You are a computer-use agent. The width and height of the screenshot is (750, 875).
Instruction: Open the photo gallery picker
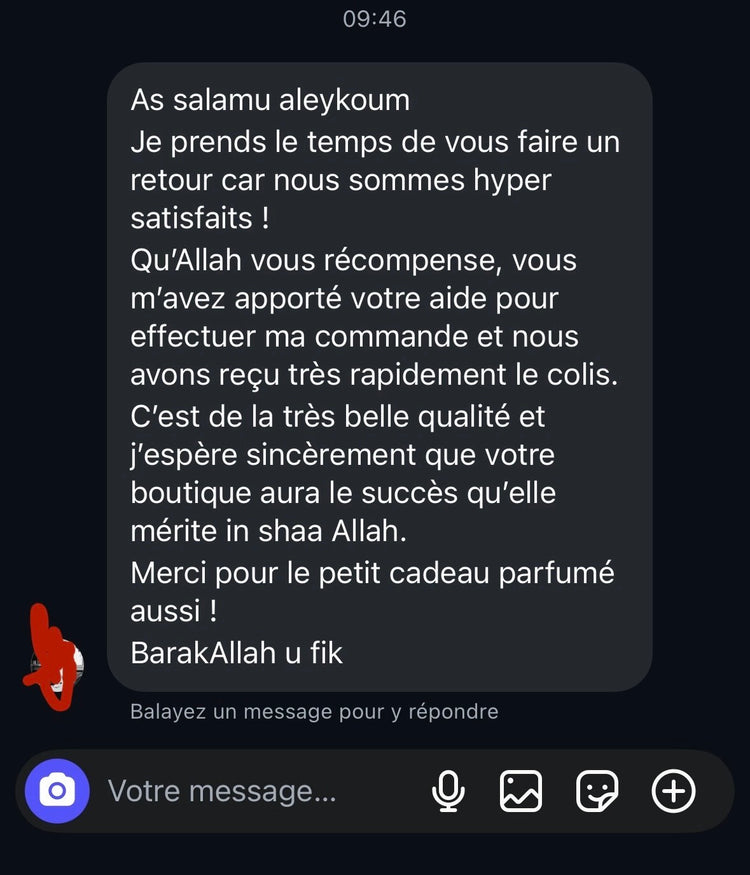(522, 791)
